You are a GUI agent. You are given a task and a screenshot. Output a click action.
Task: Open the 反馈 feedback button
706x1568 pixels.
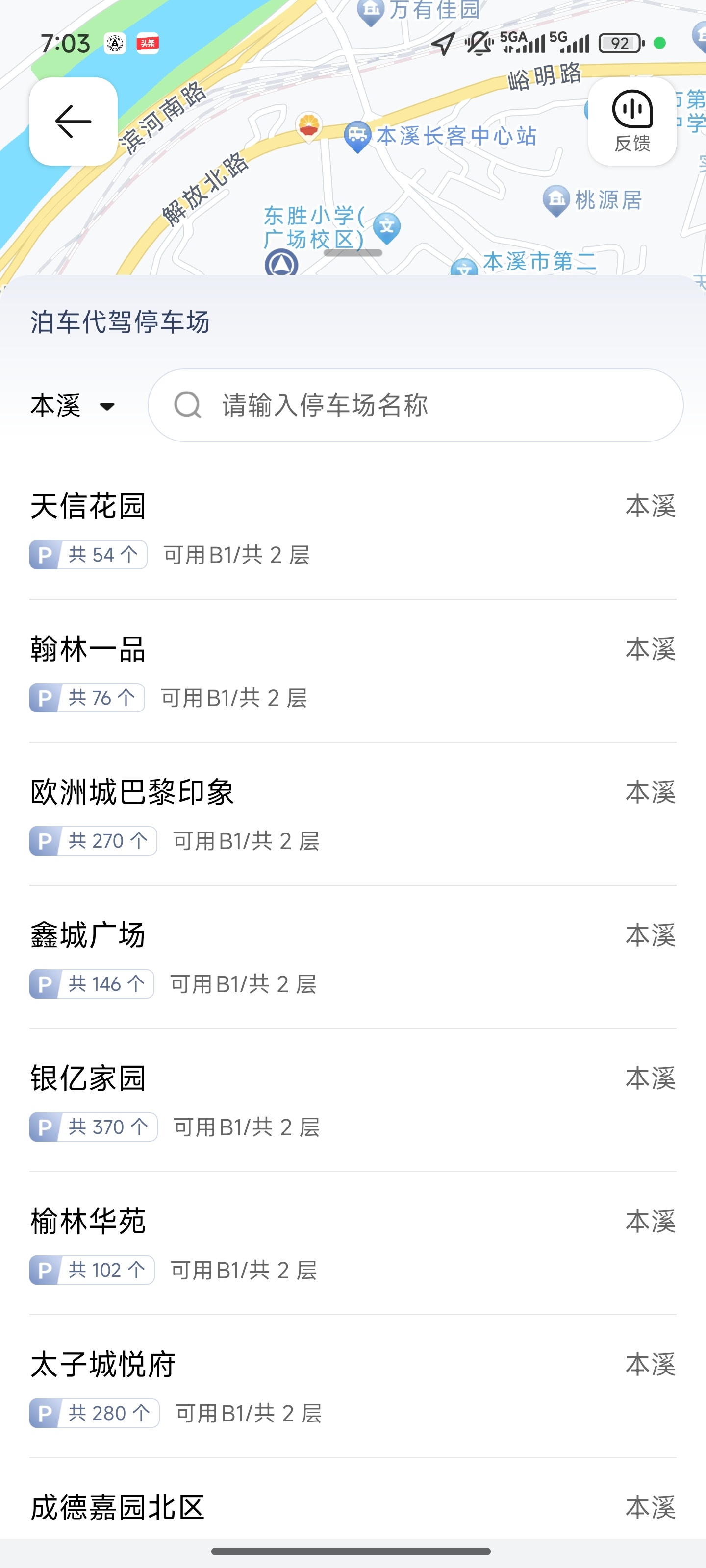(x=631, y=121)
